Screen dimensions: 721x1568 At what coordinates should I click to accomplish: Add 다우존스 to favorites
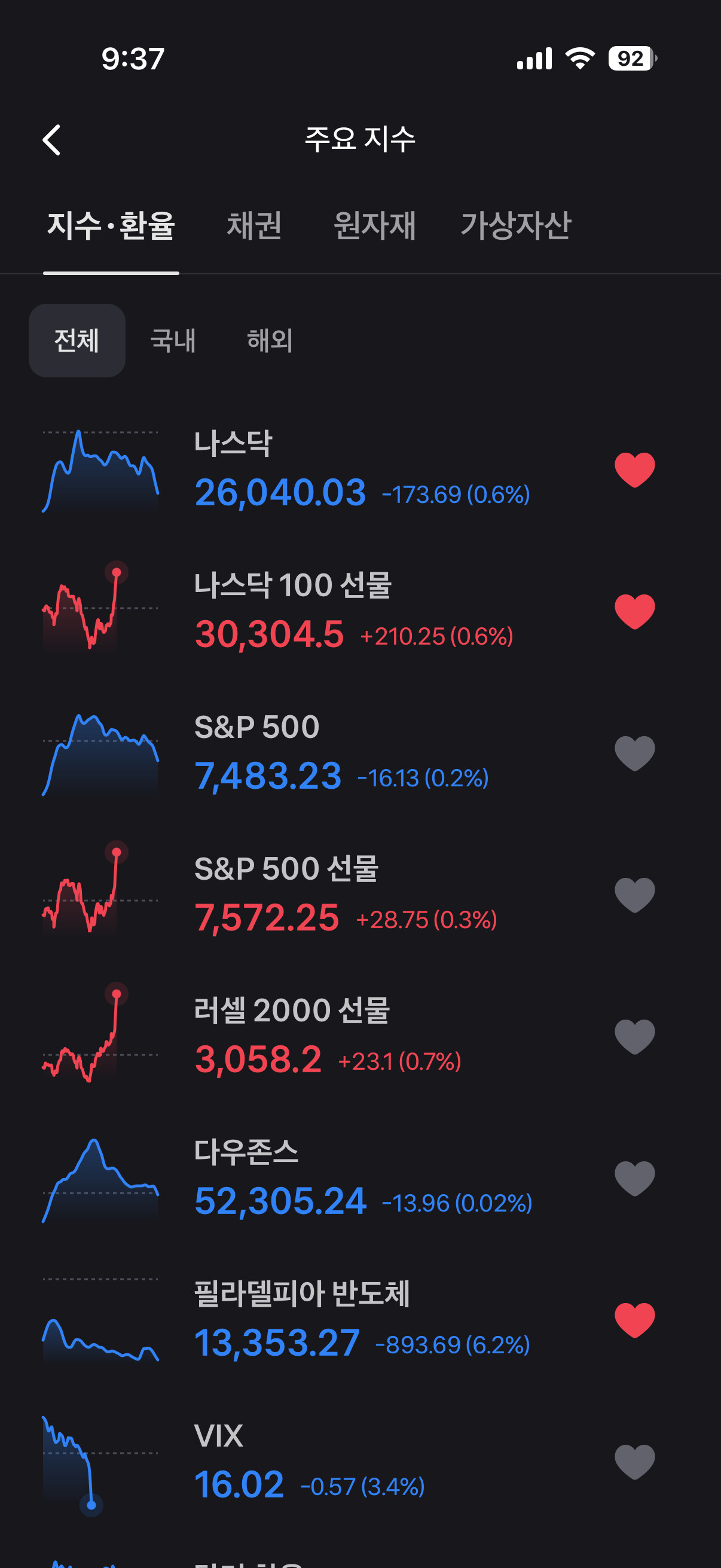[x=634, y=1179]
